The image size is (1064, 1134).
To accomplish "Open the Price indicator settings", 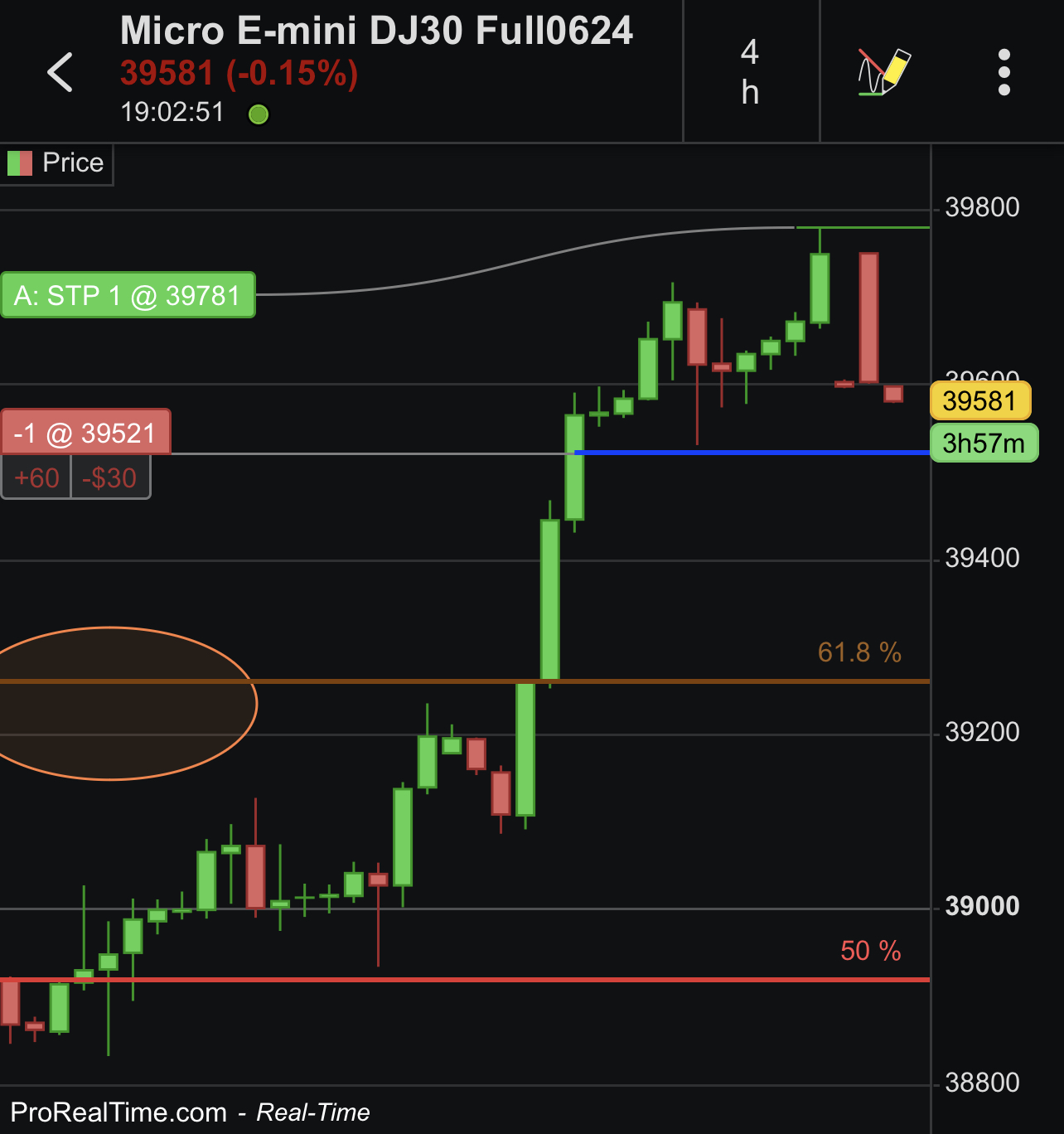I will coord(56,163).
